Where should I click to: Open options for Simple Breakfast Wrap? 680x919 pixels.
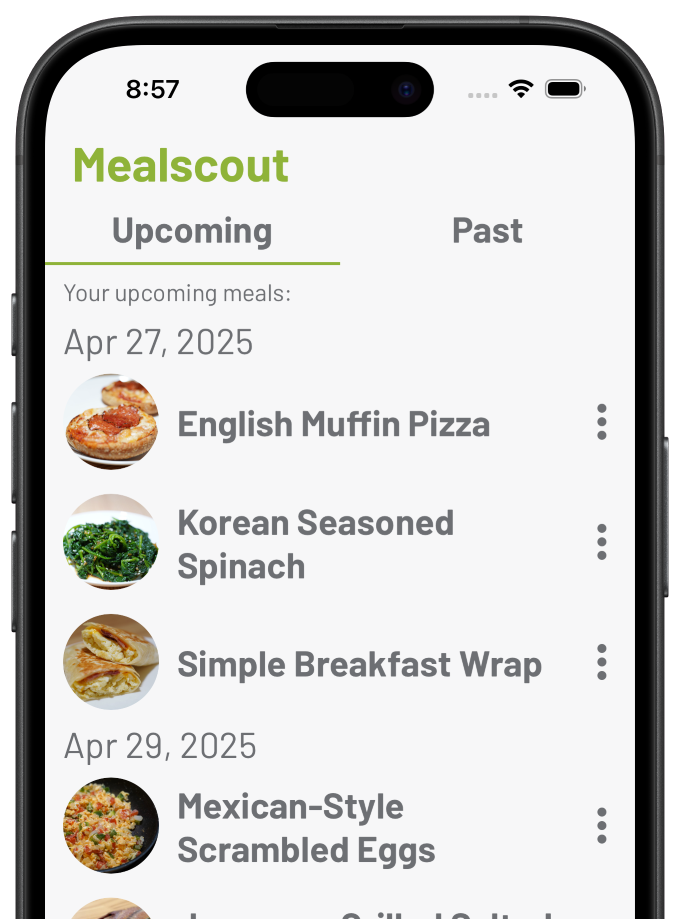click(x=601, y=662)
